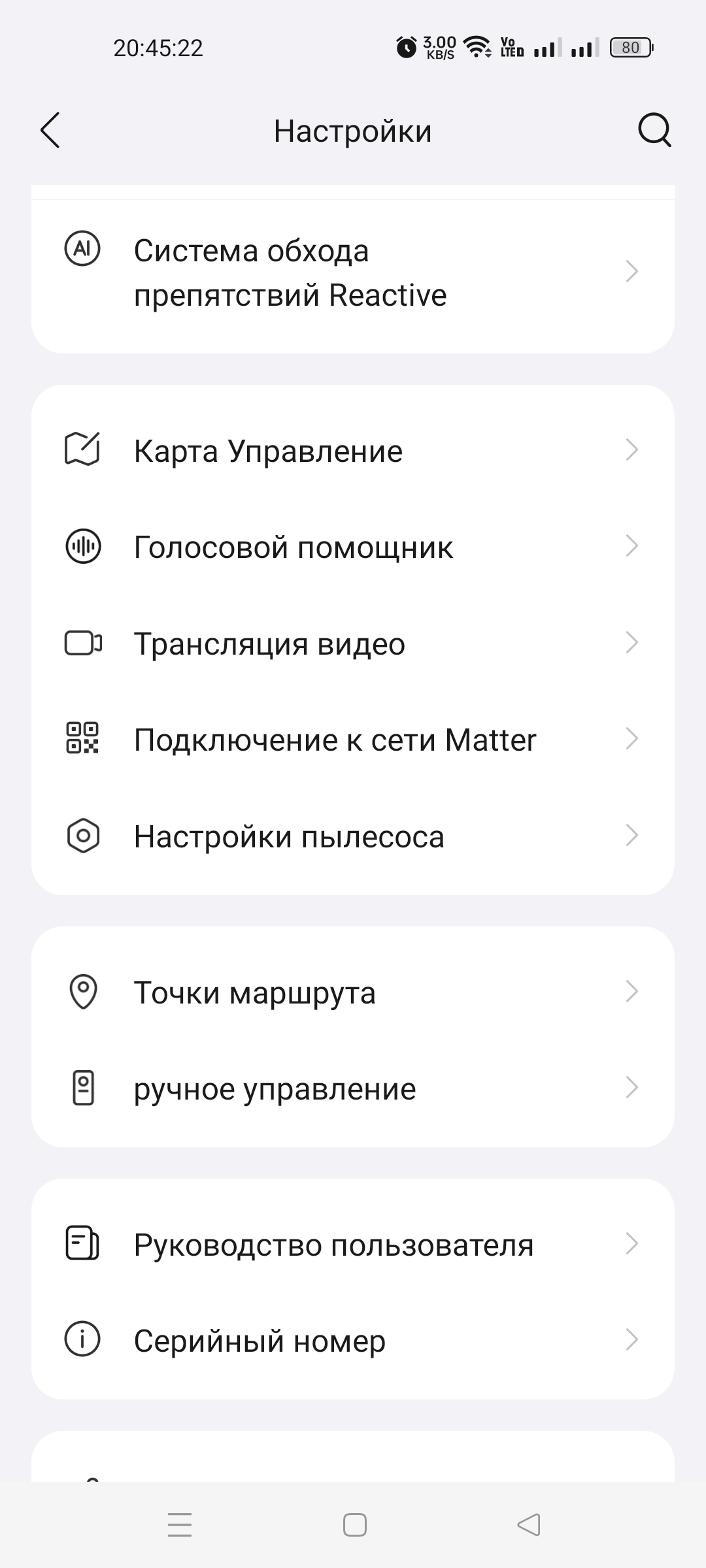This screenshot has width=706, height=1568.
Task: Open Точки маршрута
Action: click(353, 992)
